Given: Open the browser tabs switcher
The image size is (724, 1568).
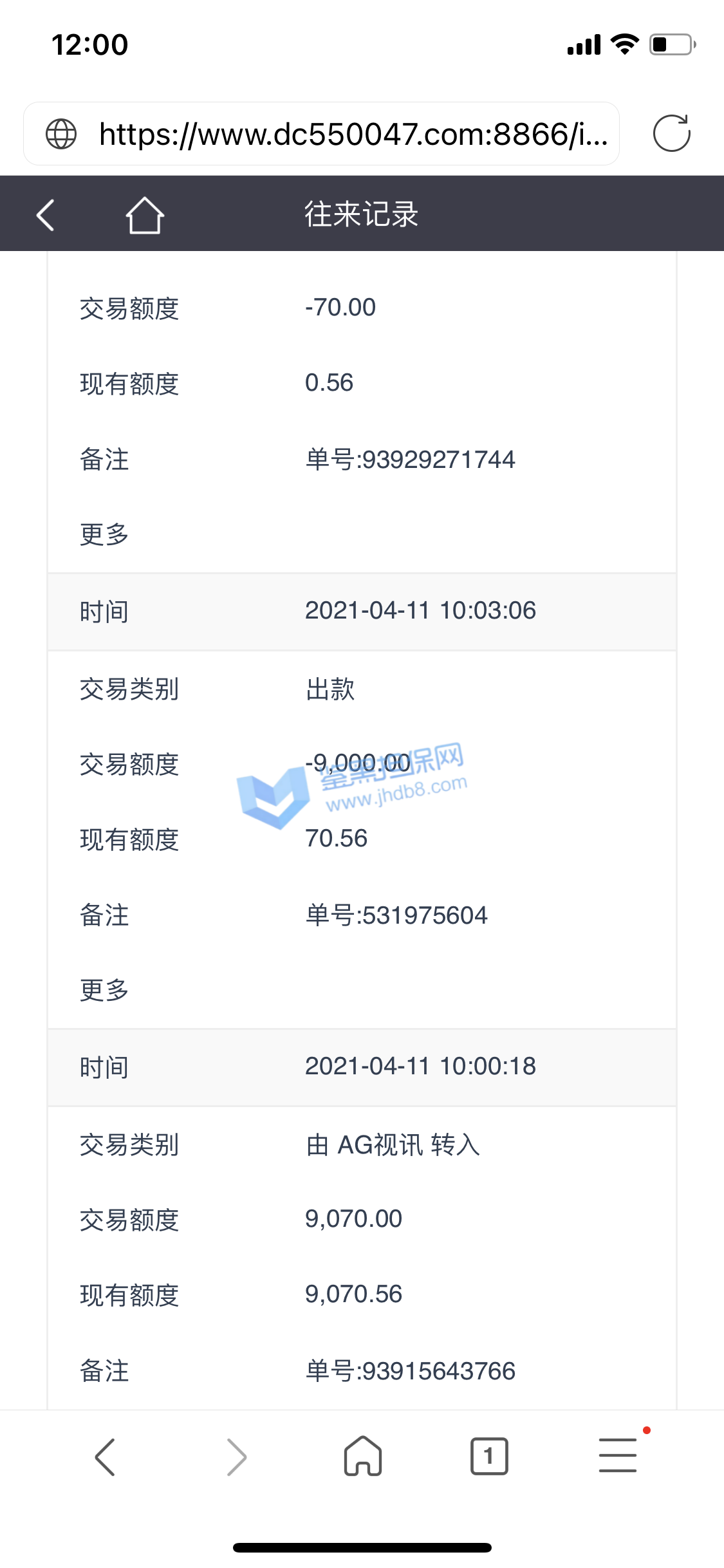Looking at the screenshot, I should [x=489, y=1456].
